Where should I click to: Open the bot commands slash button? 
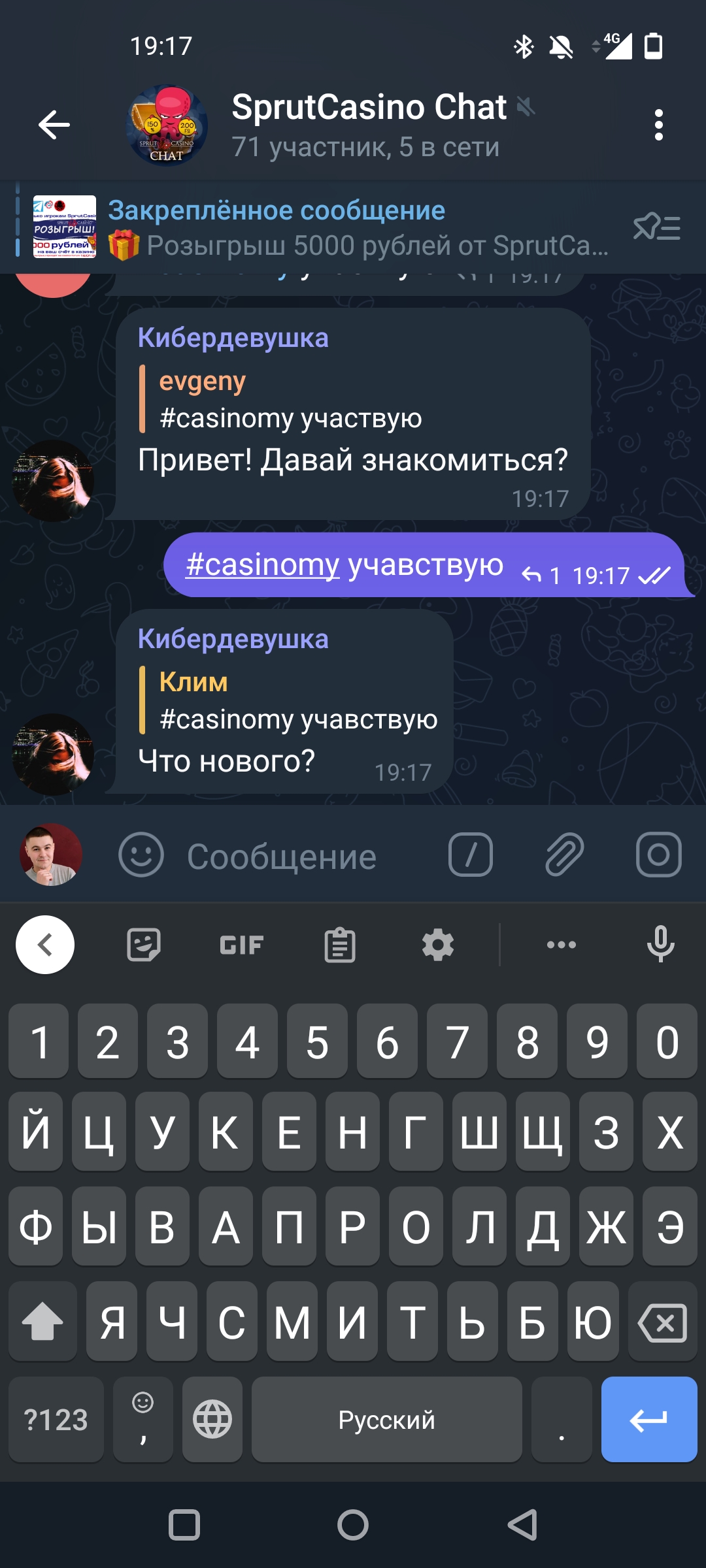pyautogui.click(x=471, y=855)
